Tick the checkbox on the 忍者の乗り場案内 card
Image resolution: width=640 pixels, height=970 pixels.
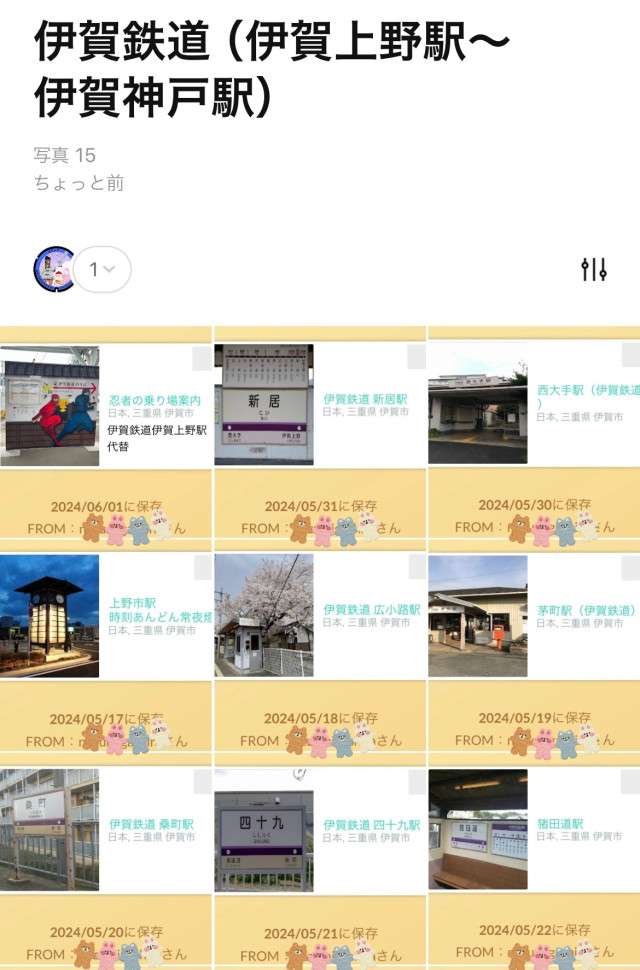202,356
